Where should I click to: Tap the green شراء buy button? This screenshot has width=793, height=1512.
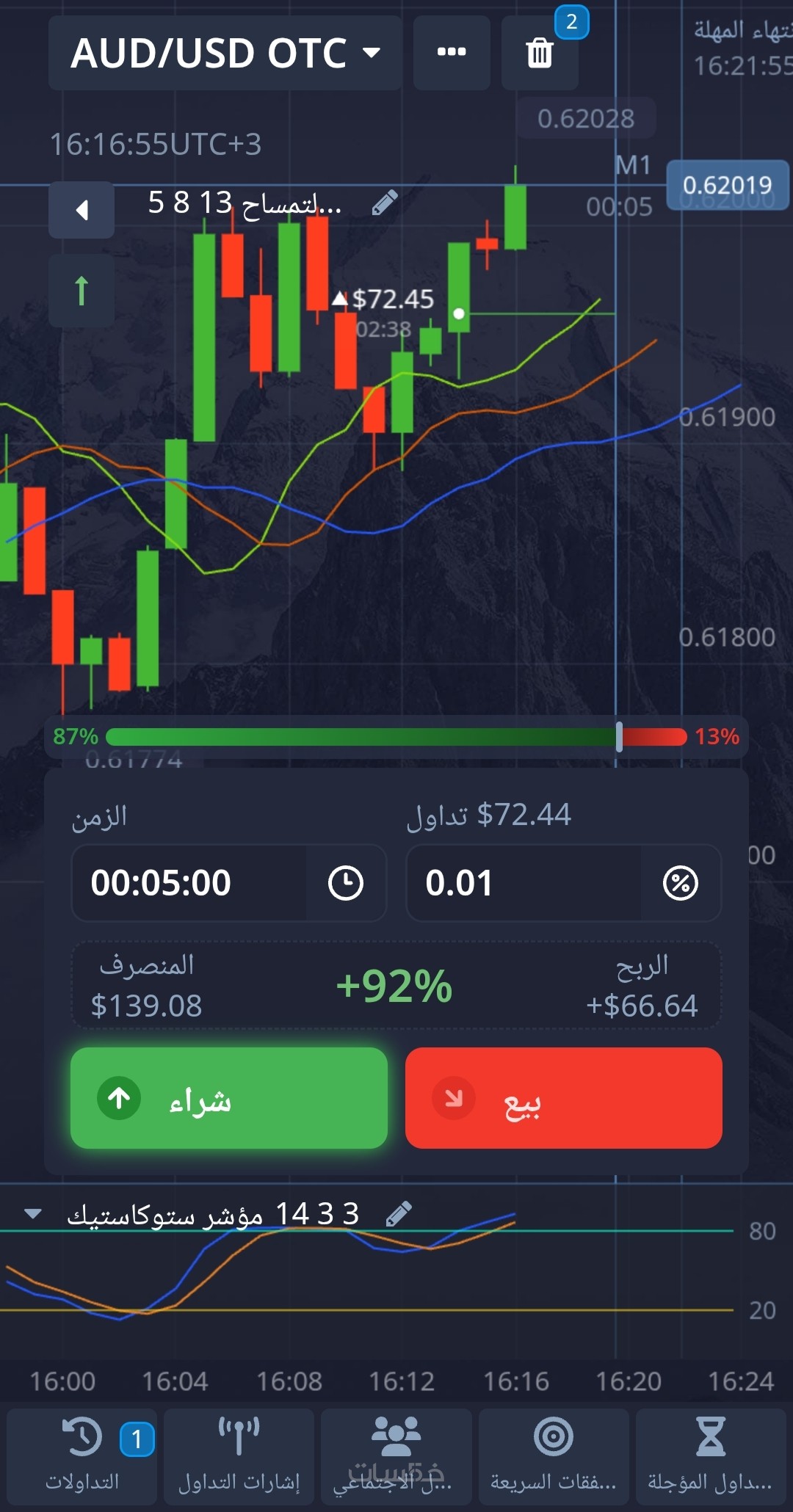point(229,1098)
